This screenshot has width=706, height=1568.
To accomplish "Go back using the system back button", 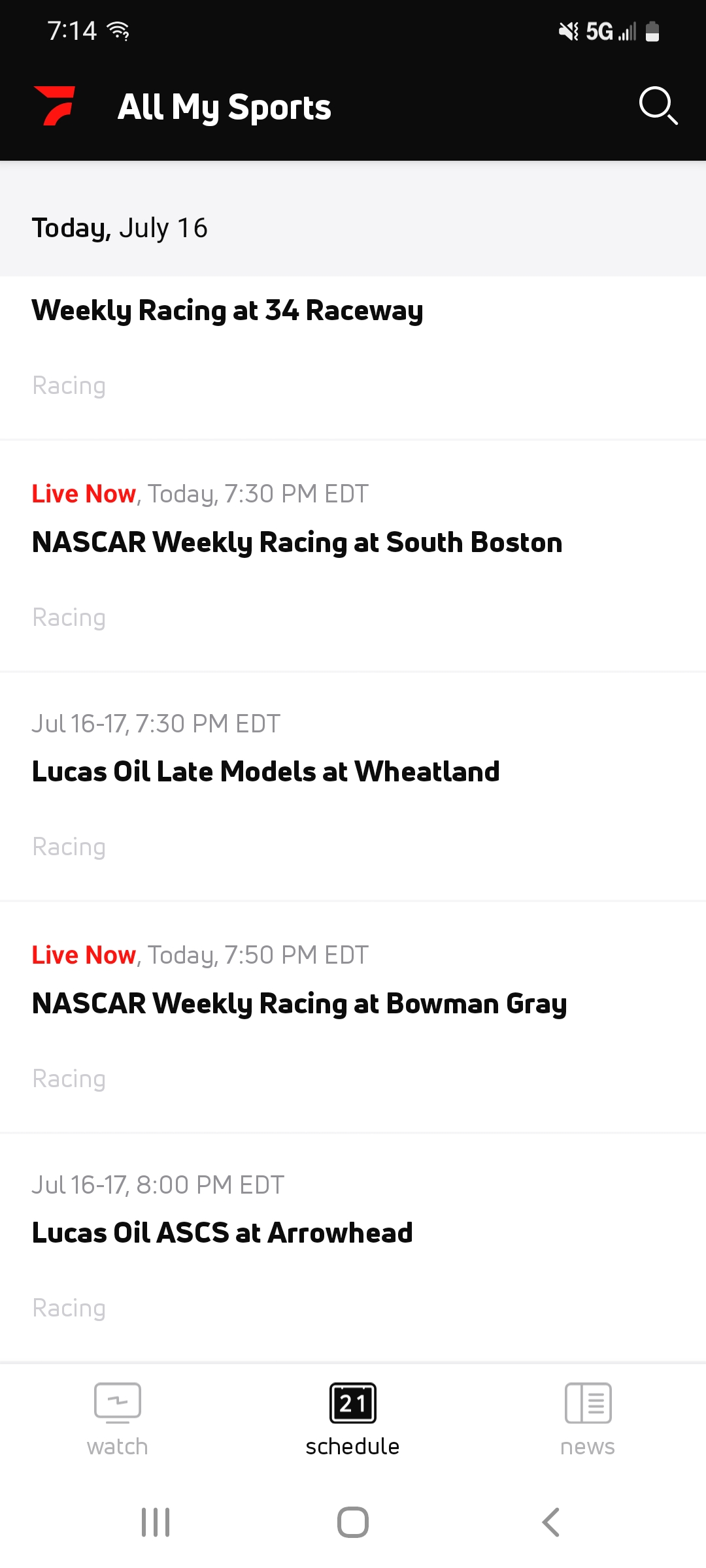I will coord(550,1522).
